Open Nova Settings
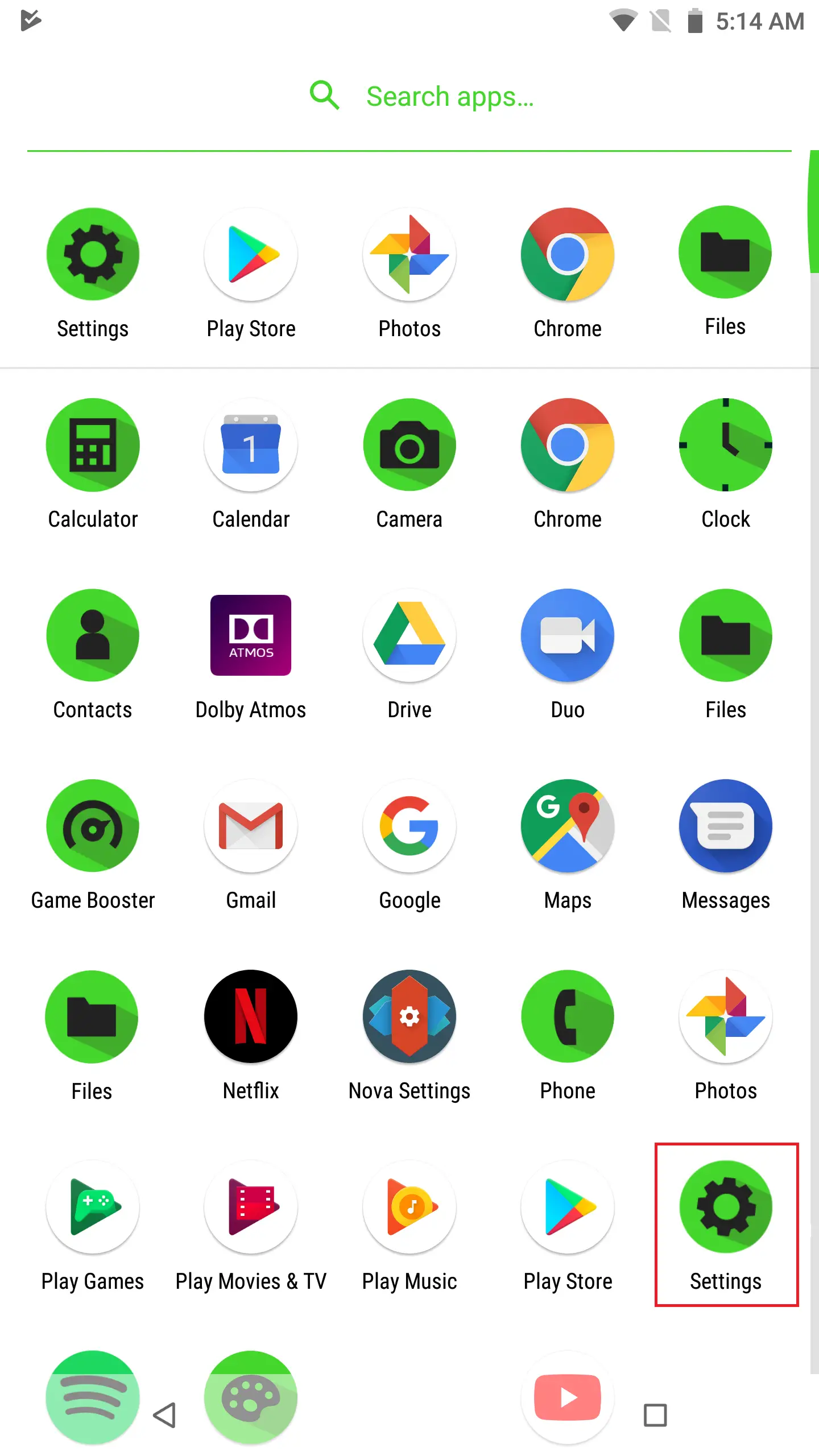Screen dimensions: 819x1456 pos(409,1017)
